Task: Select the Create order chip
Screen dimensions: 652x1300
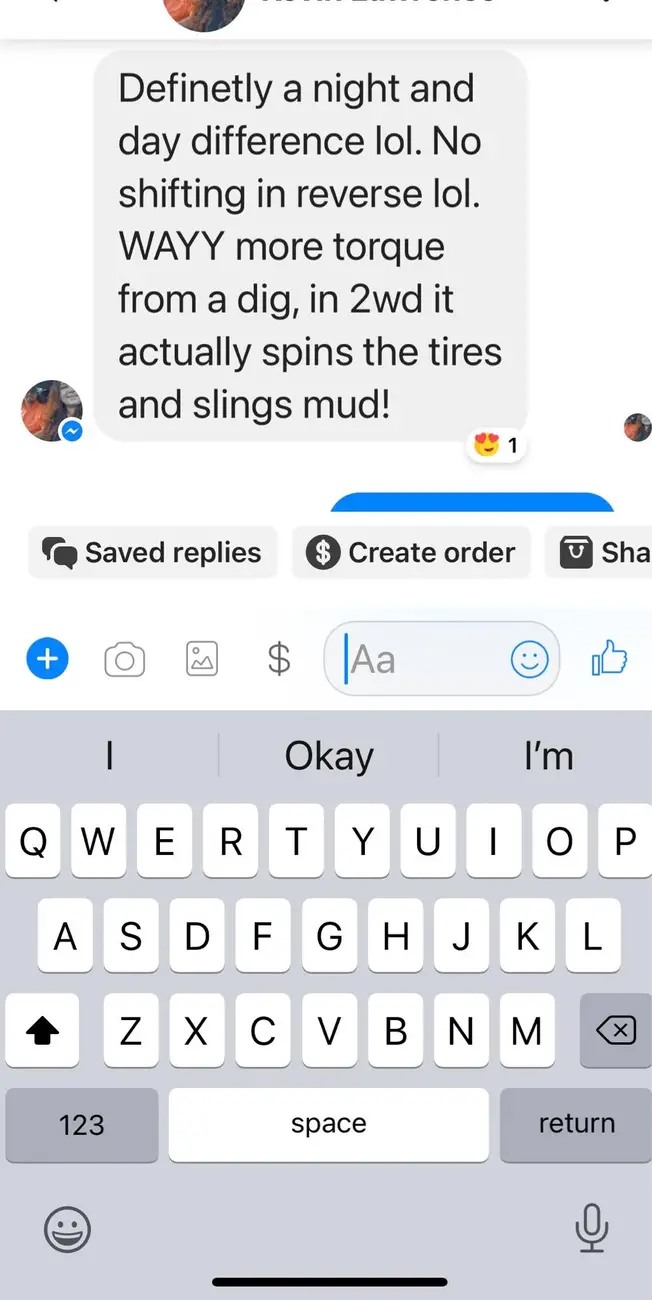Action: pos(411,552)
